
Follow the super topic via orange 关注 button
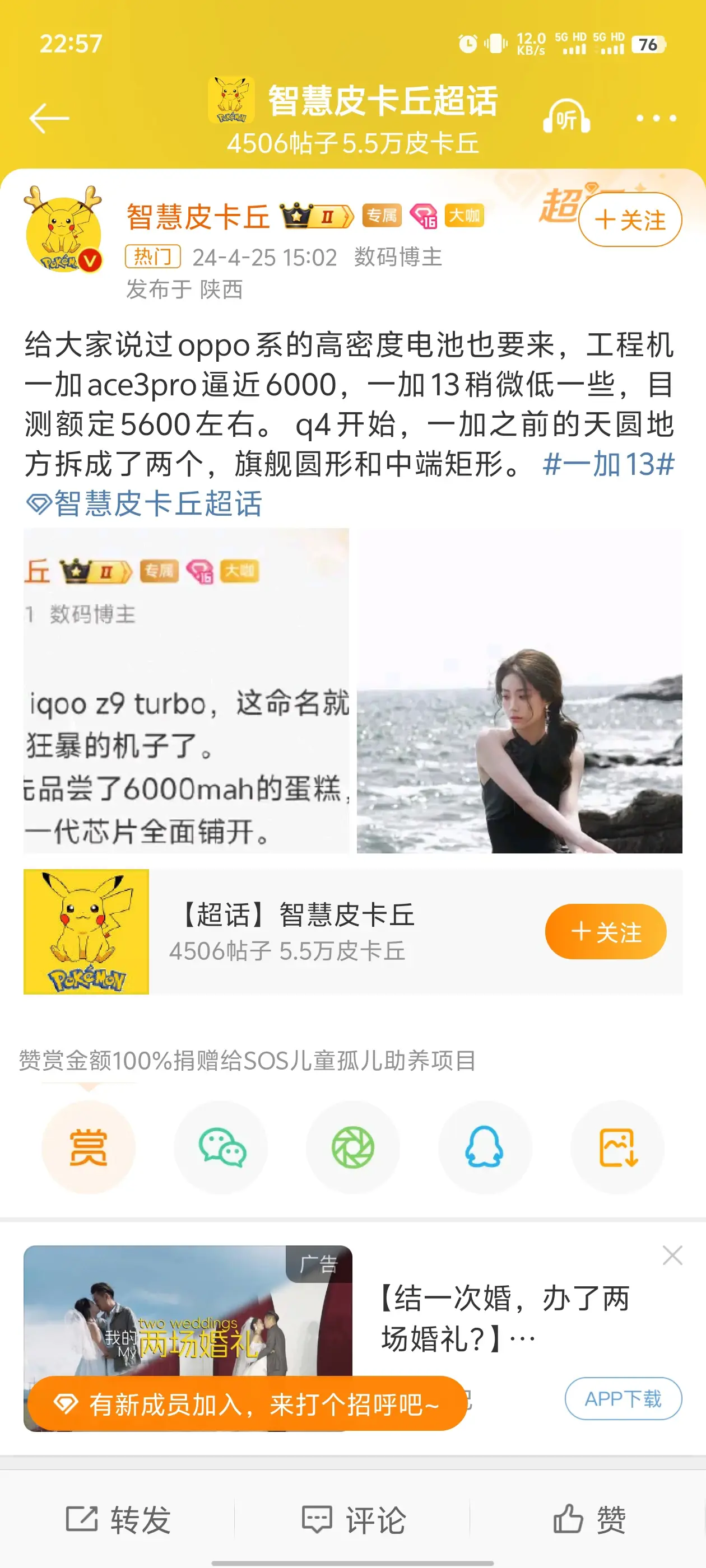(605, 931)
